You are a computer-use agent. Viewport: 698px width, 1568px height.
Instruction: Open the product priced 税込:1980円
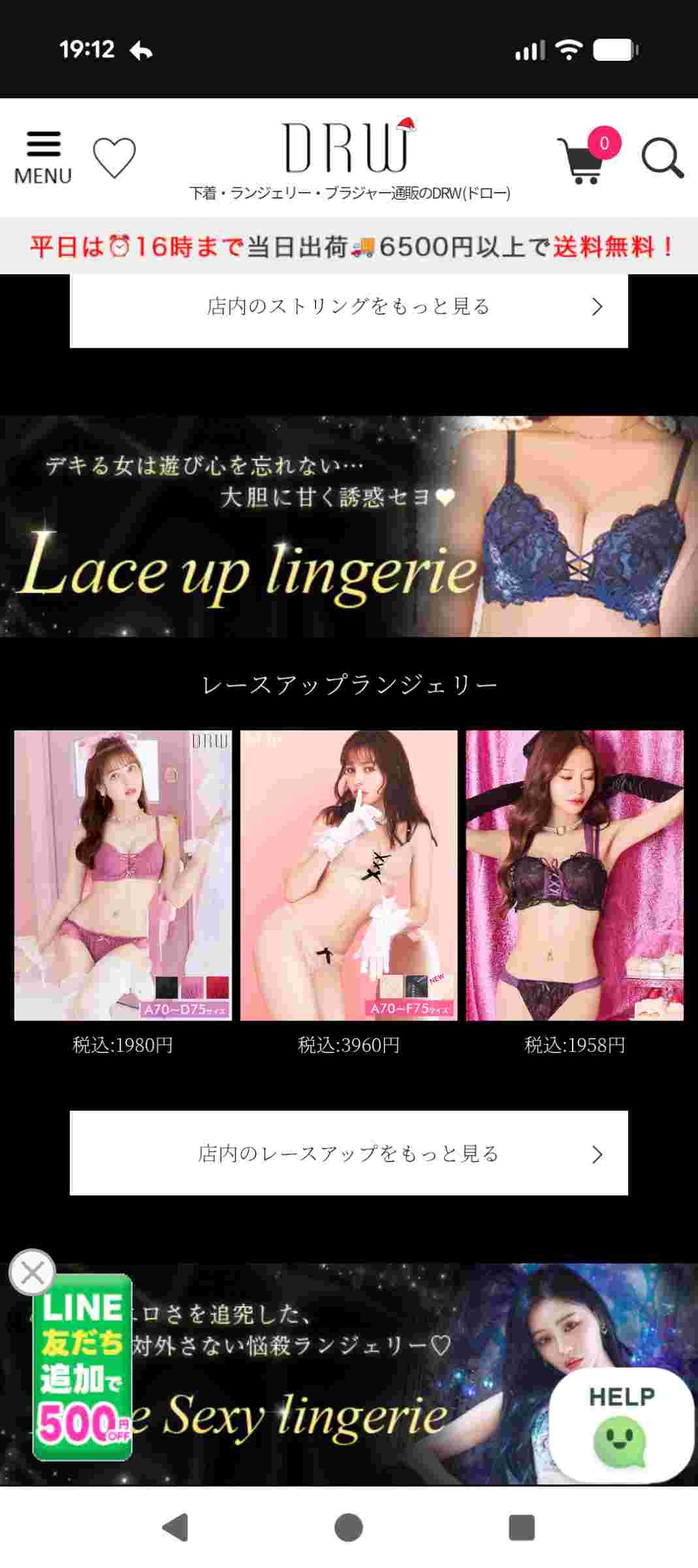coord(123,875)
